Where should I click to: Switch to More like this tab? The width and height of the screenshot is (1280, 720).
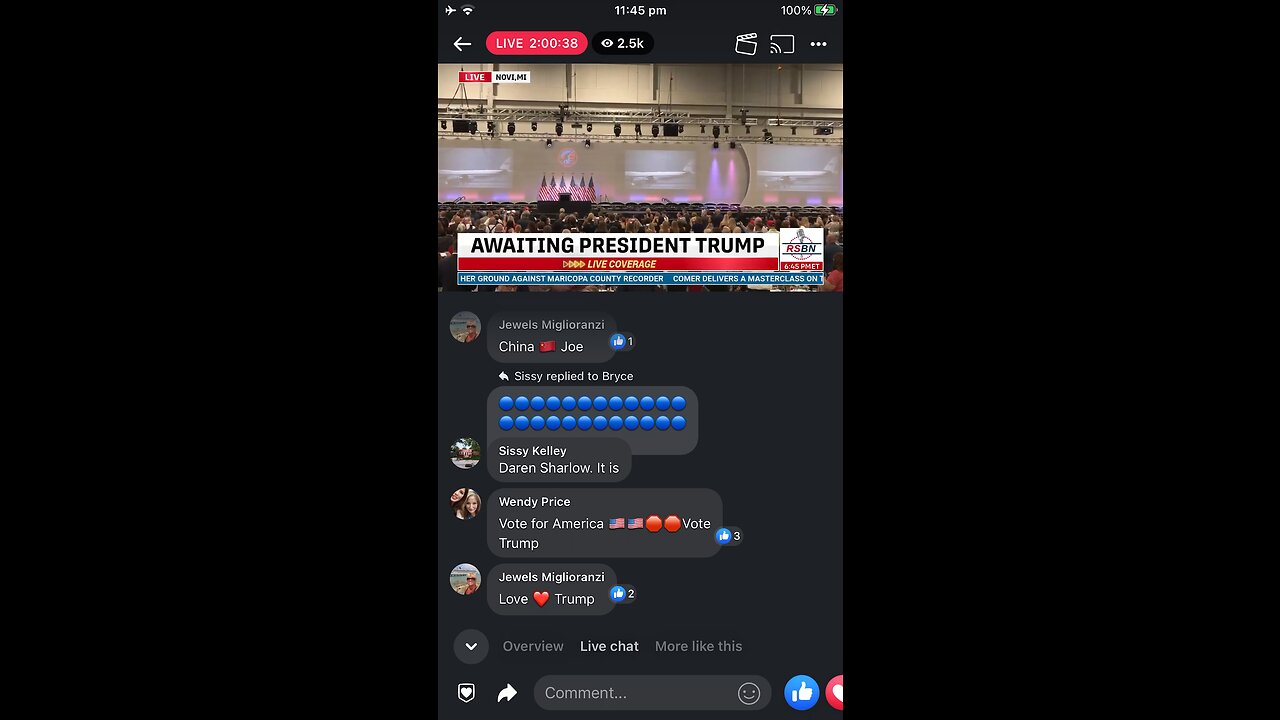pos(698,646)
